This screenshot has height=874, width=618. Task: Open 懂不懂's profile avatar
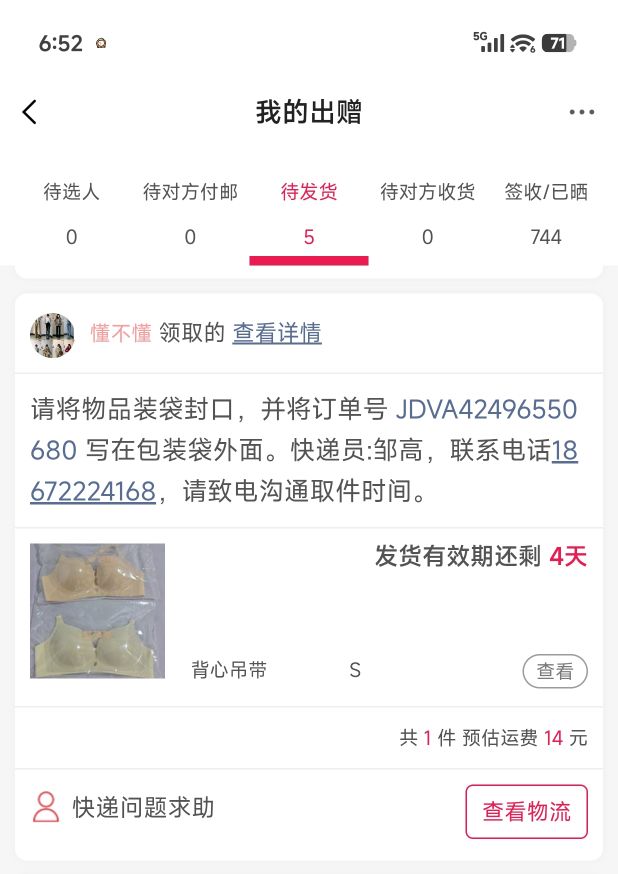53,335
